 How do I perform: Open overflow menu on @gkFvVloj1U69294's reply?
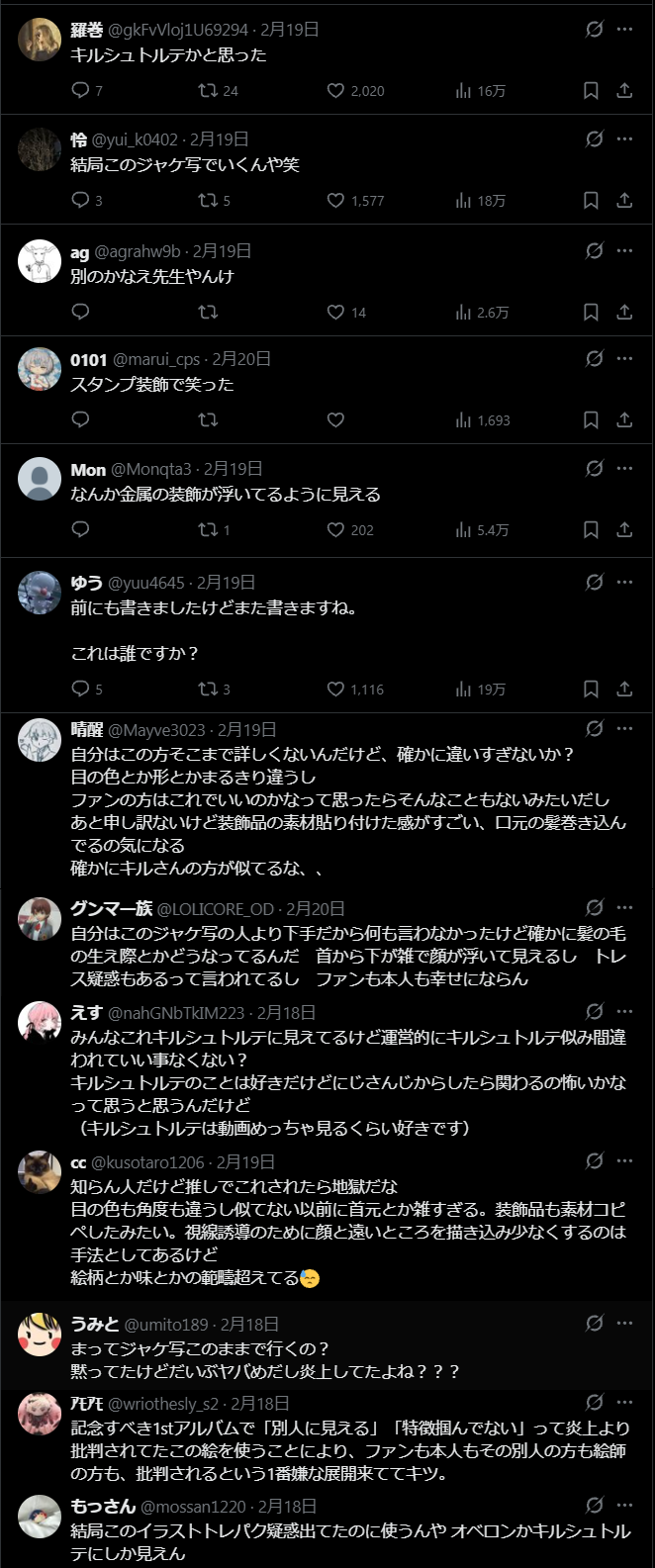(x=624, y=29)
